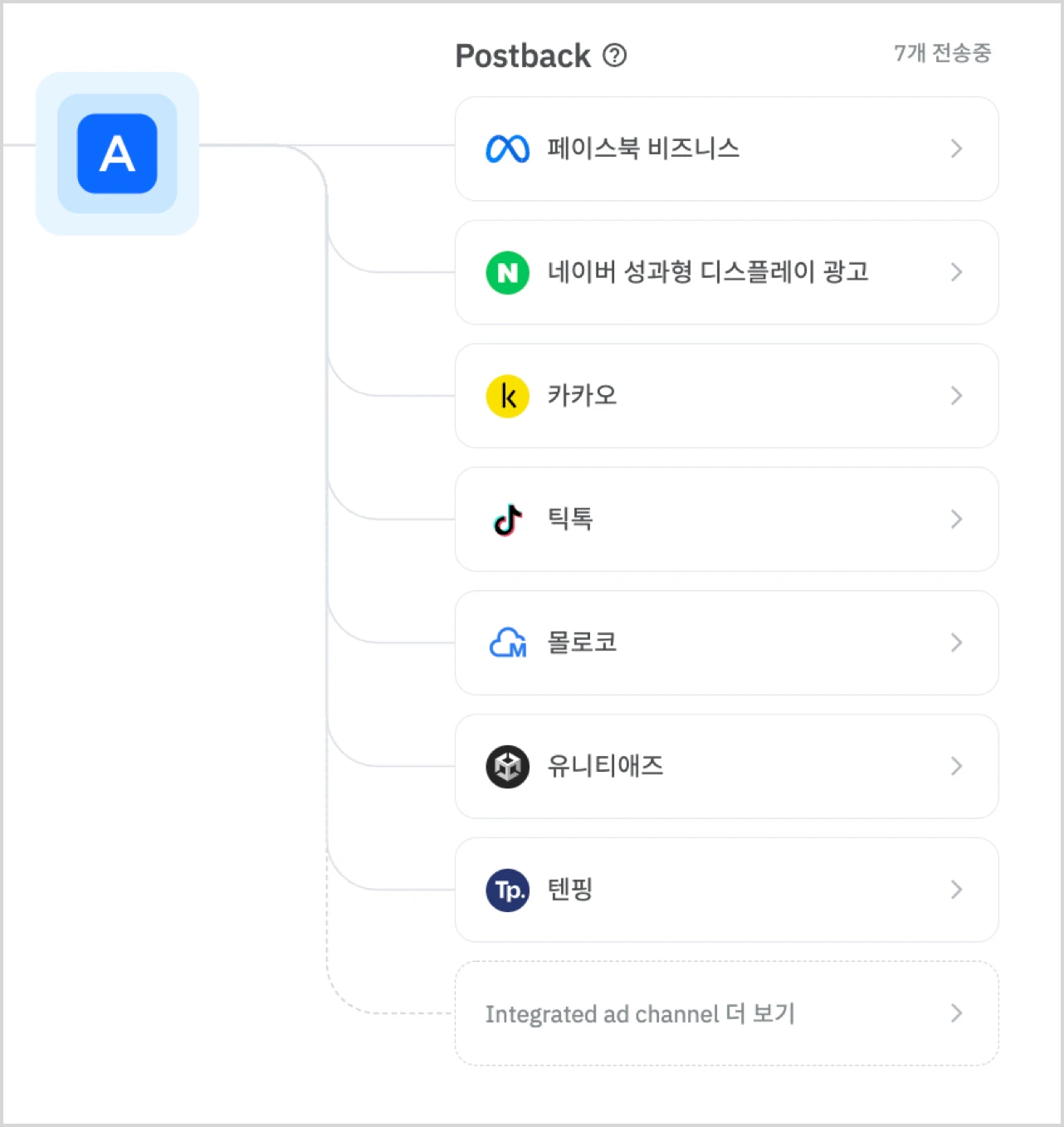The image size is (1064, 1127).
Task: Open the Postback help question mark icon
Action: [x=614, y=56]
